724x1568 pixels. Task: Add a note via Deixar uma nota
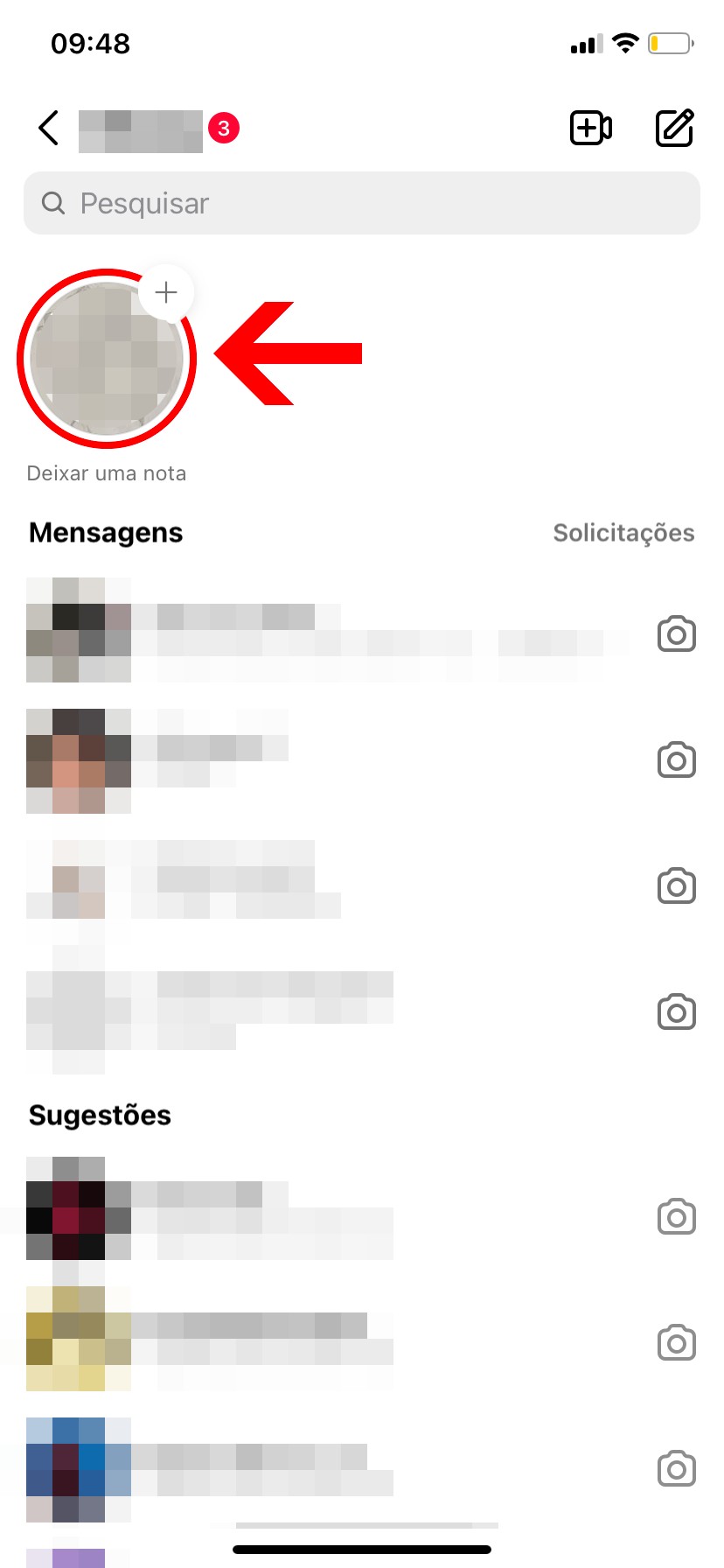(x=107, y=359)
